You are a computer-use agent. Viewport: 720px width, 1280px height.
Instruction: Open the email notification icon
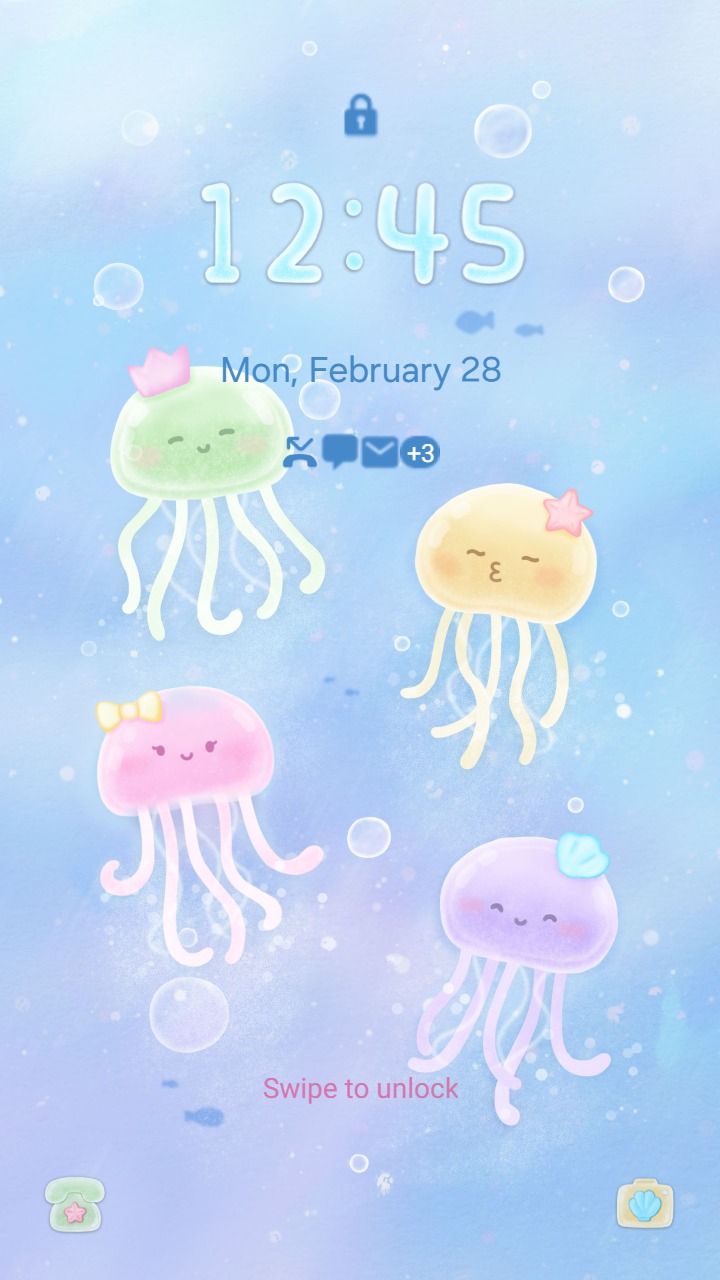click(x=379, y=452)
